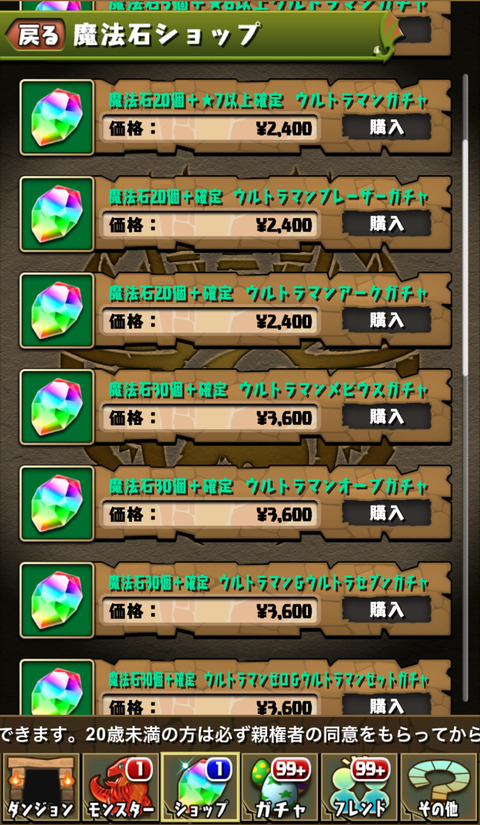Switch to the ダンジョン tab
480x825 pixels.
pos(40,789)
